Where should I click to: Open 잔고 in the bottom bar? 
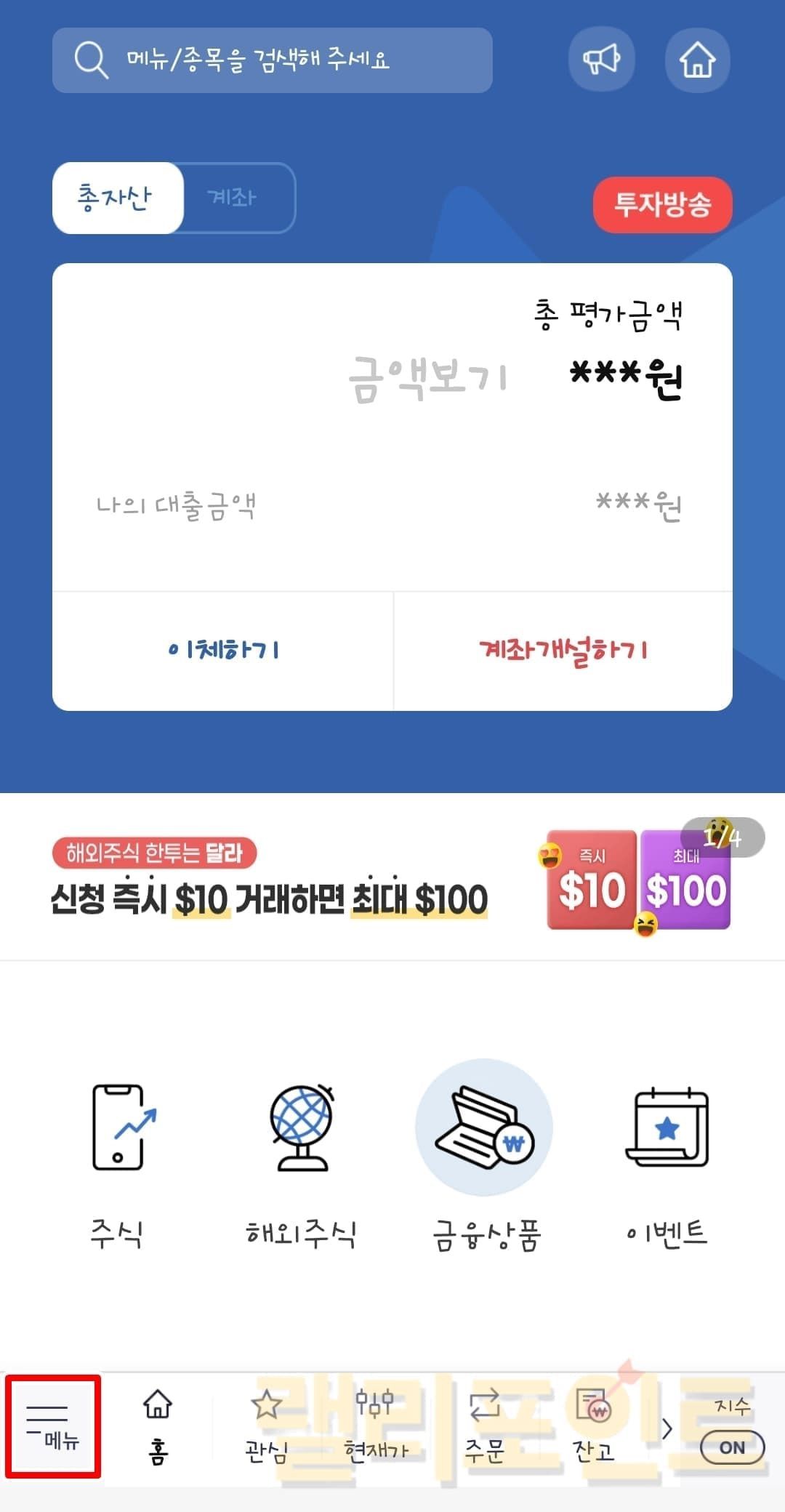pos(594,1428)
